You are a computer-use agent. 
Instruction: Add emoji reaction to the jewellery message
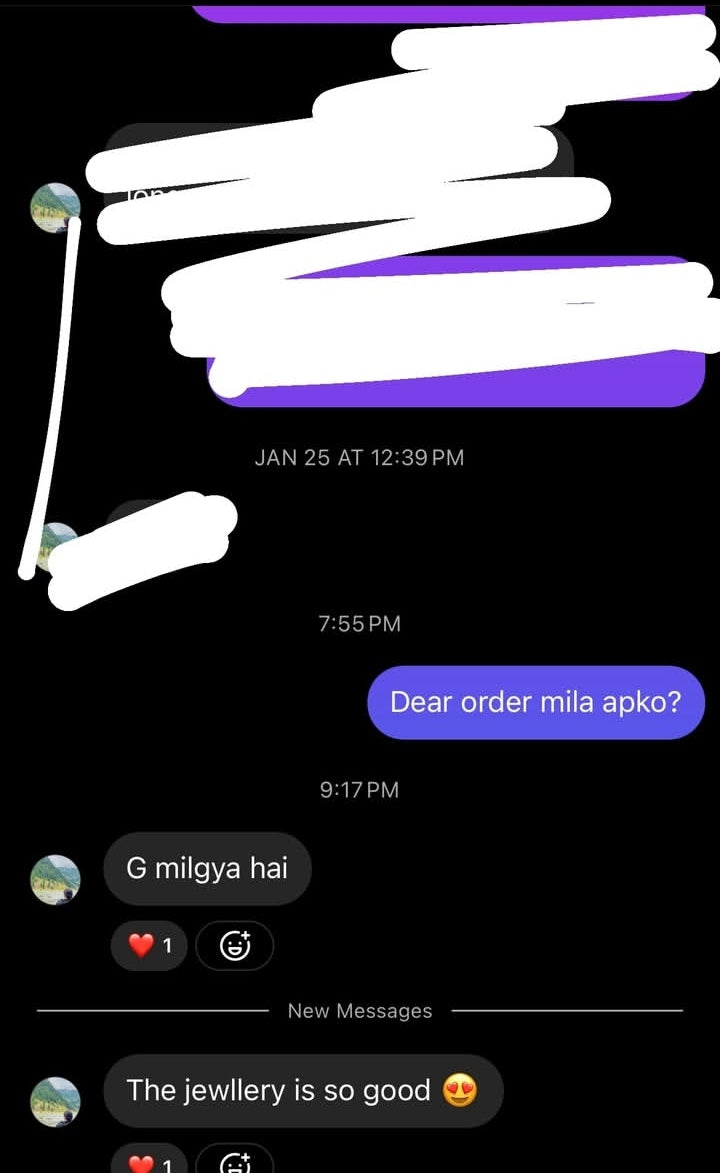coord(234,1163)
